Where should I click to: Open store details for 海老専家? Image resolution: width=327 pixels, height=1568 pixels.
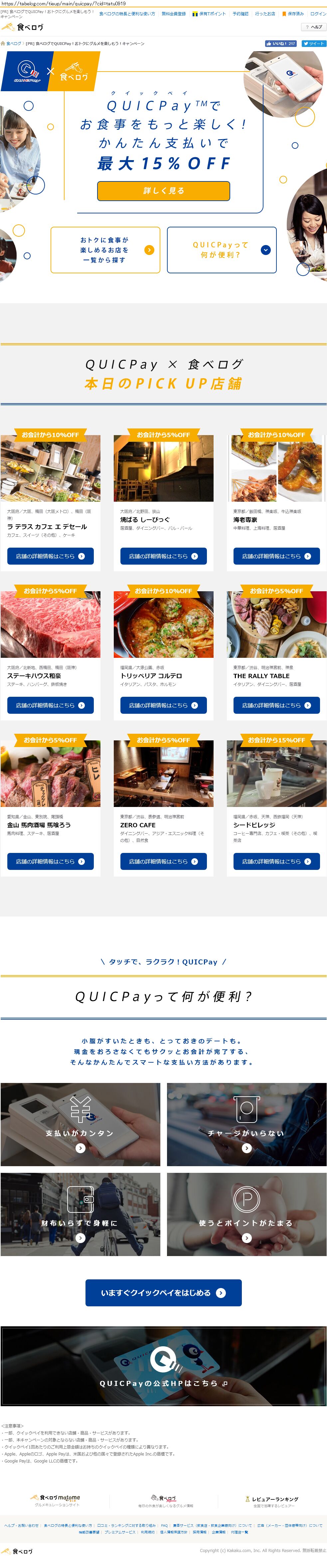coord(276,556)
